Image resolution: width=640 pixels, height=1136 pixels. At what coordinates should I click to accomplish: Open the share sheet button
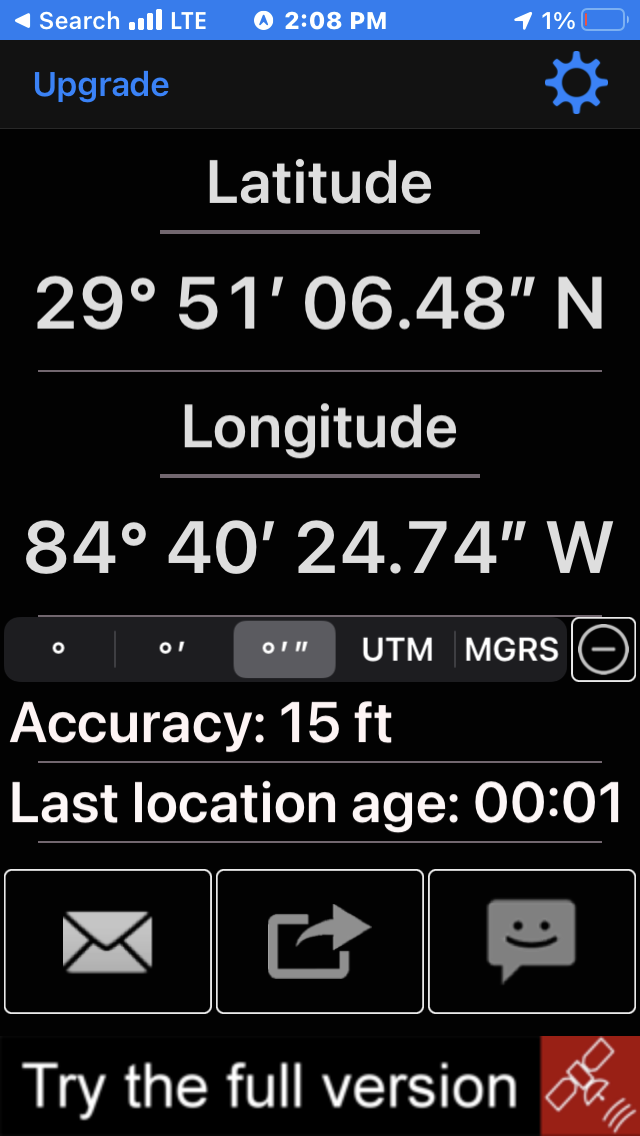(x=320, y=941)
